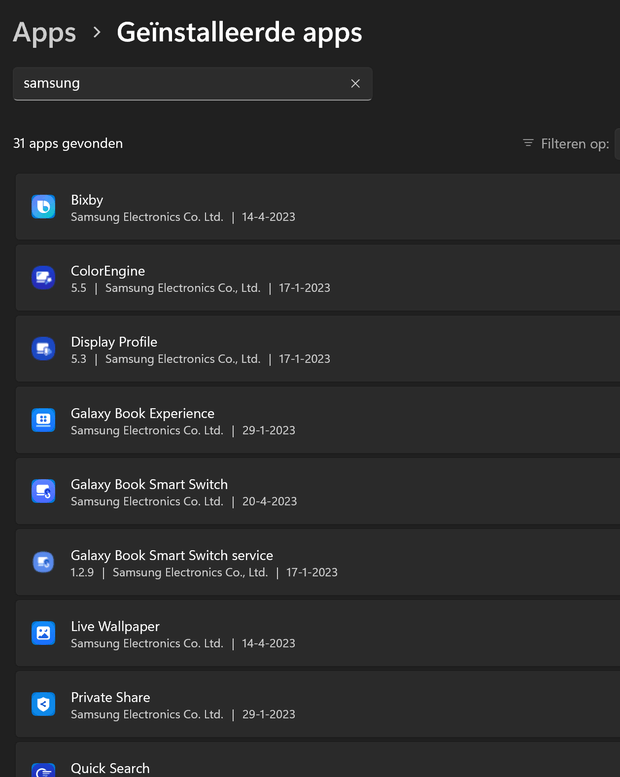Select the Private Share app row
This screenshot has width=620, height=777.
300,704
